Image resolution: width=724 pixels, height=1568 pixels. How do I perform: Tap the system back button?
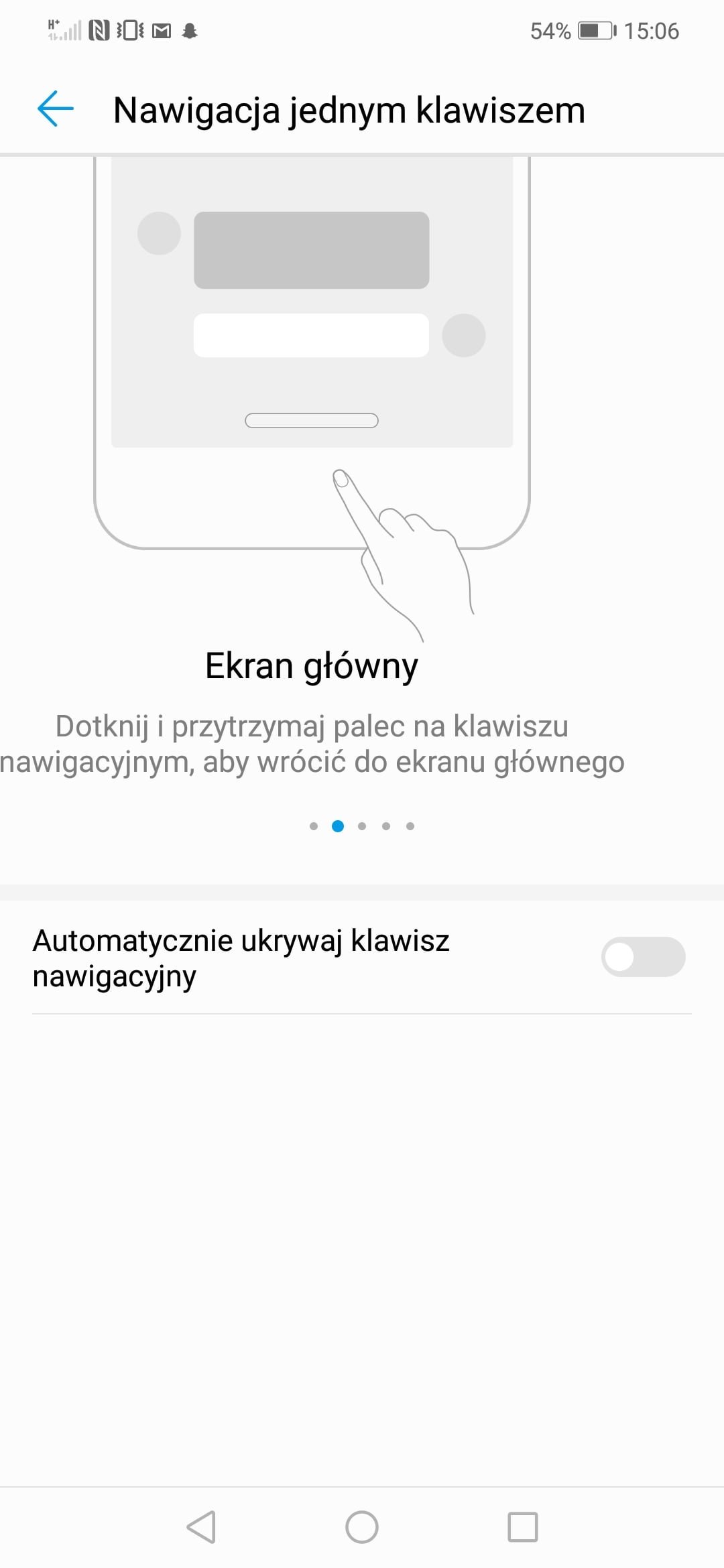pos(201,1527)
